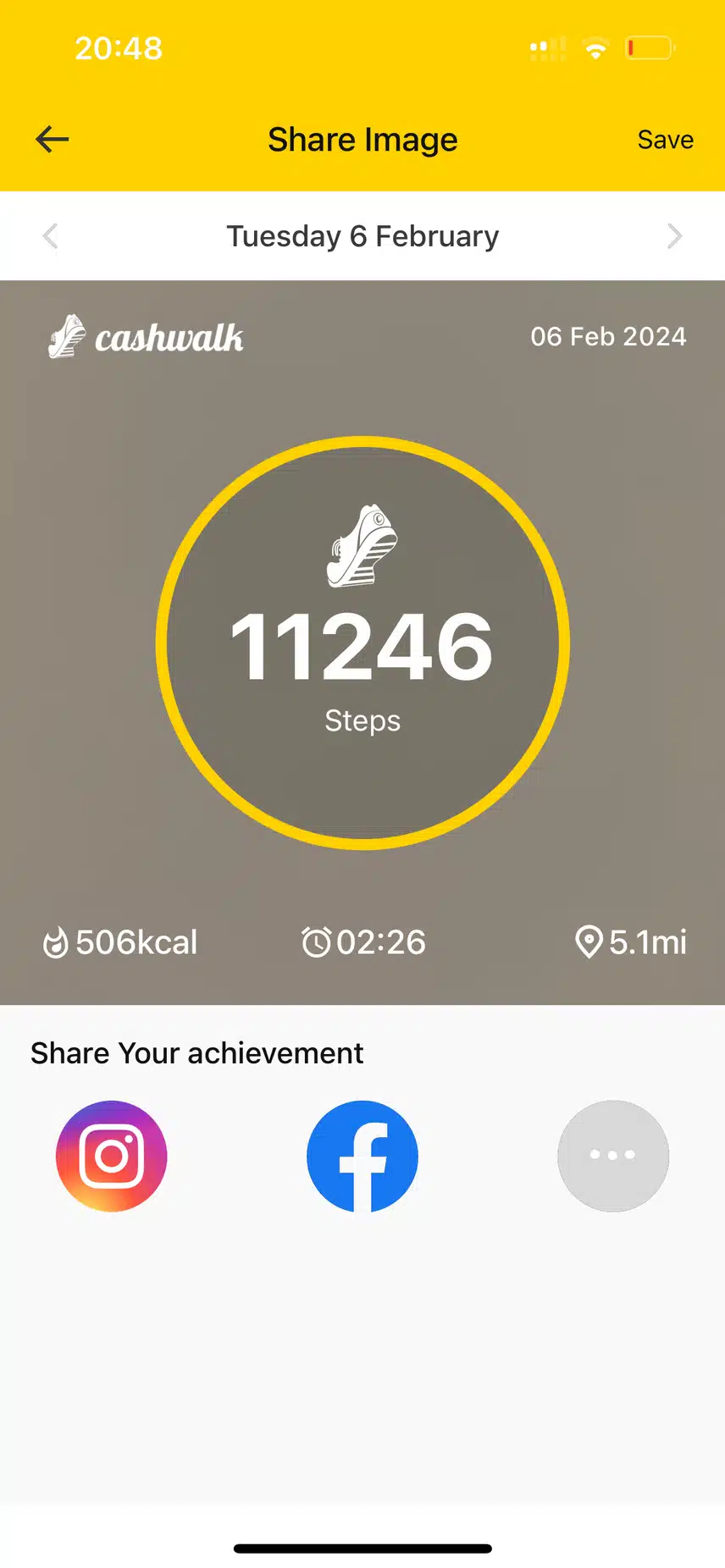This screenshot has height=1568, width=725.
Task: Go to the previous day chevron
Action: click(x=50, y=236)
